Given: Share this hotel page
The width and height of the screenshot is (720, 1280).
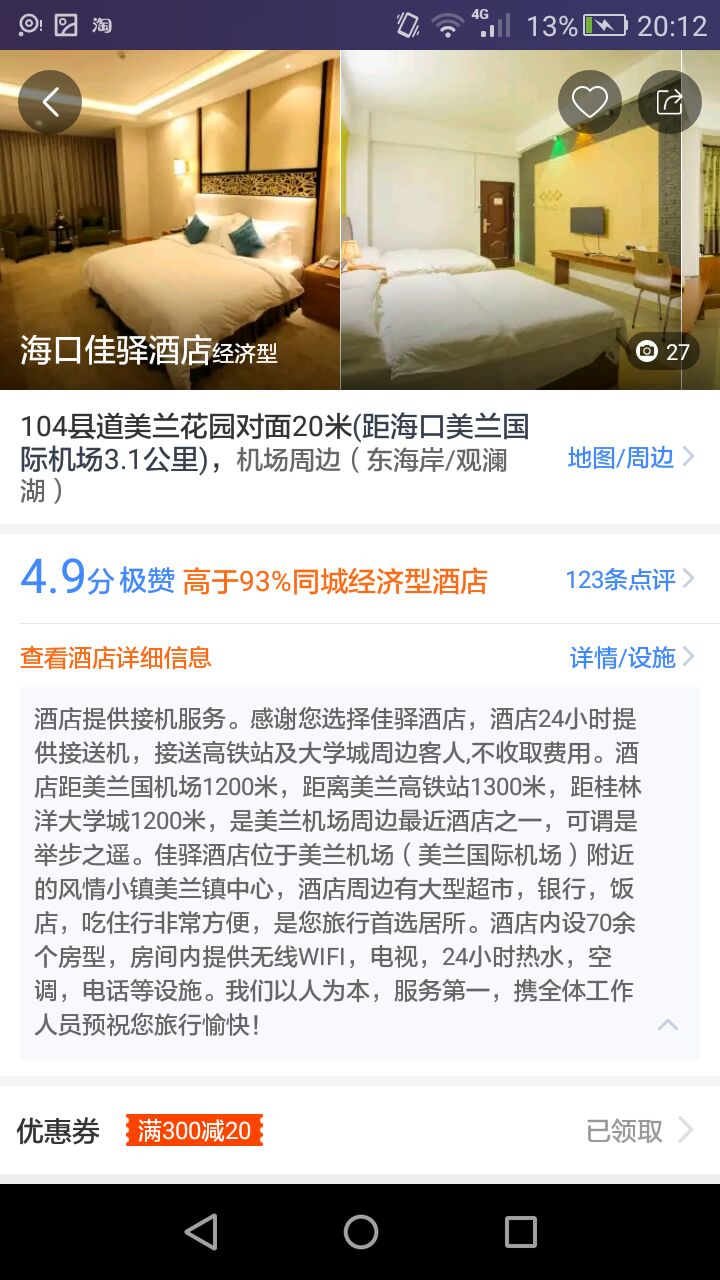Looking at the screenshot, I should (669, 102).
